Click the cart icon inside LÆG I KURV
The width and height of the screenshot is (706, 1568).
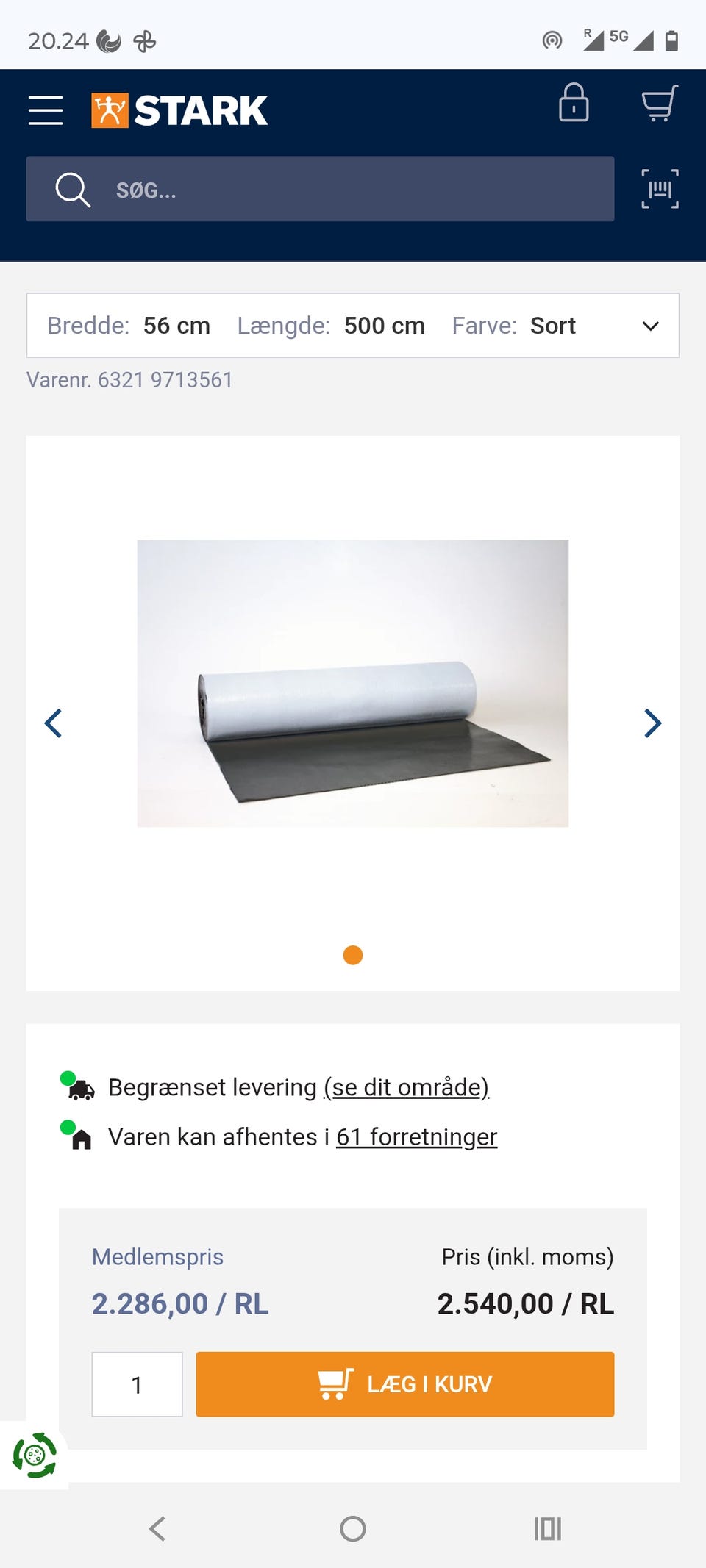pos(335,1384)
